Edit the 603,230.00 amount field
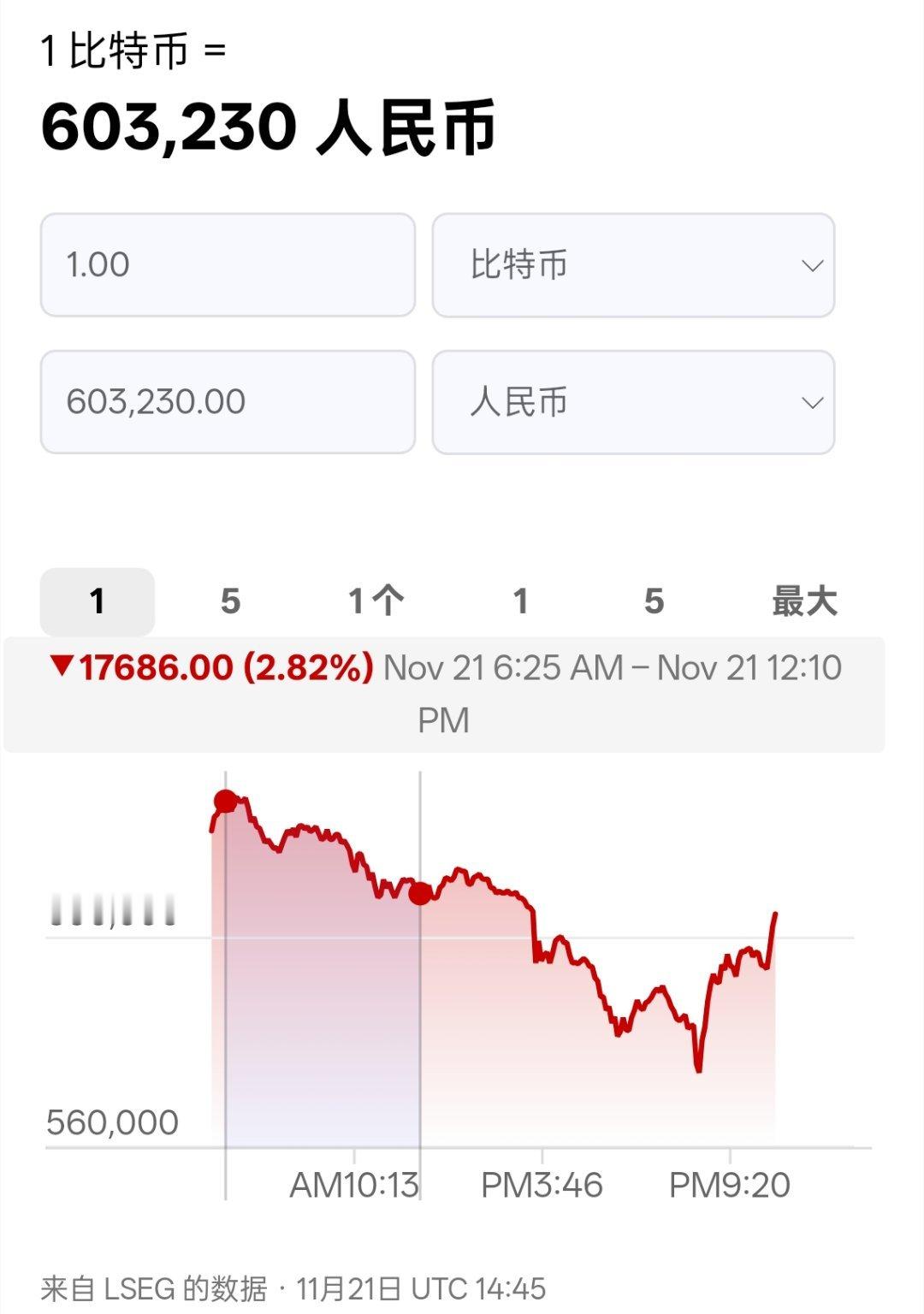 coord(228,402)
